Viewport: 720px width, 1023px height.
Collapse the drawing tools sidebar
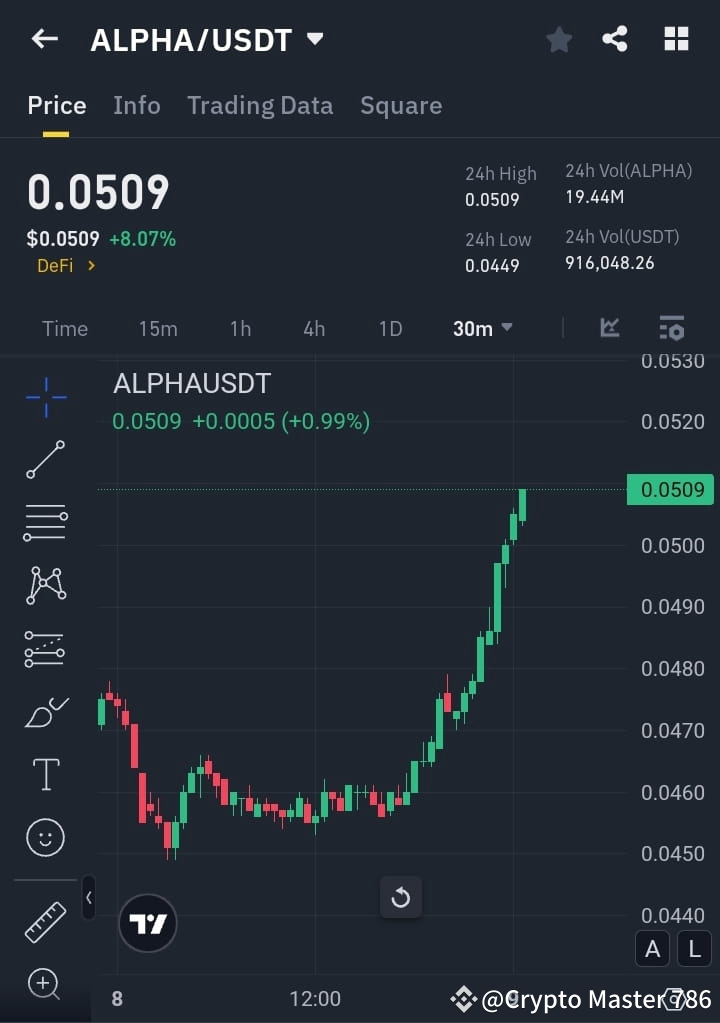pos(88,897)
